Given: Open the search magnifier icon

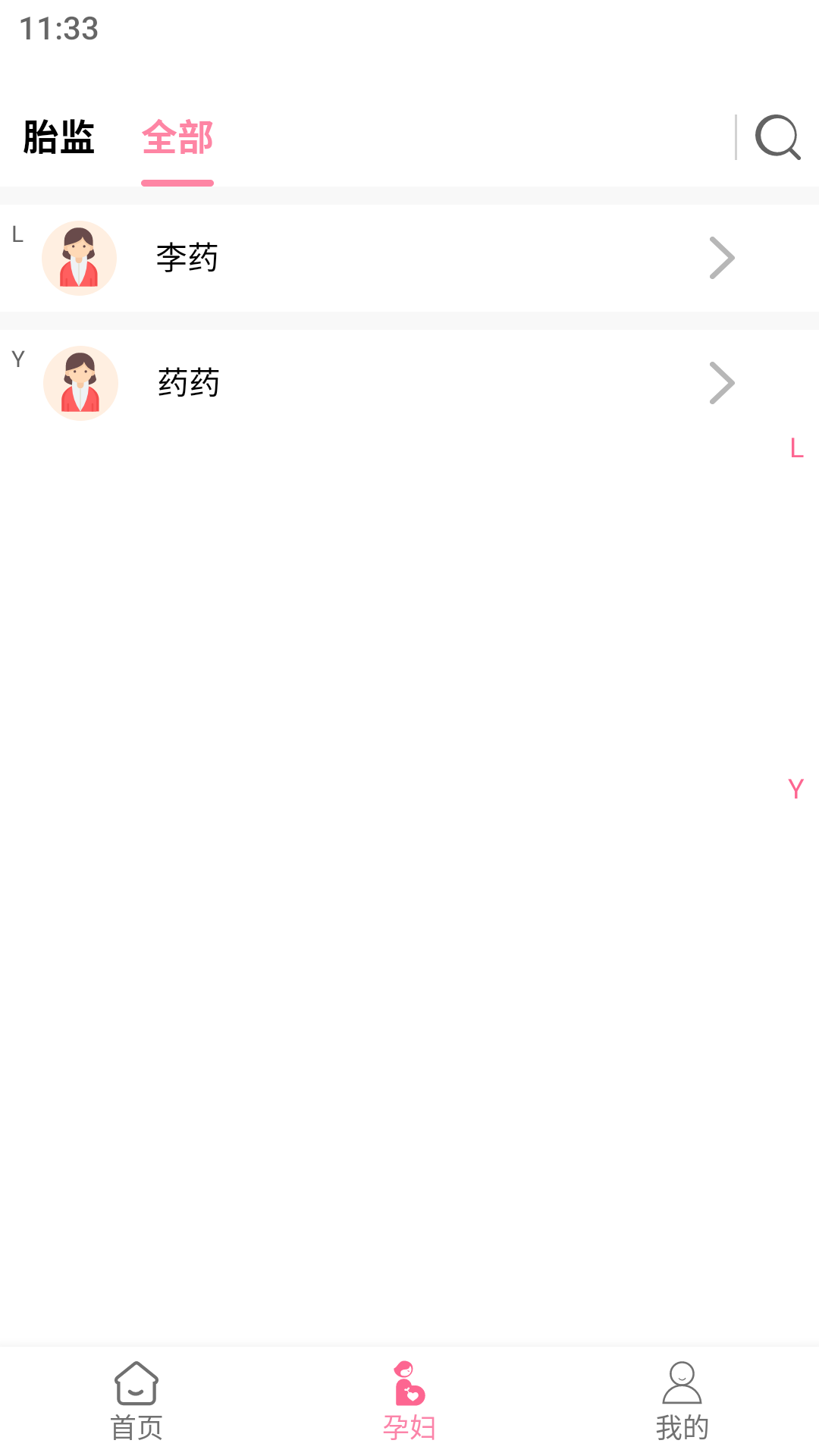Looking at the screenshot, I should click(777, 137).
